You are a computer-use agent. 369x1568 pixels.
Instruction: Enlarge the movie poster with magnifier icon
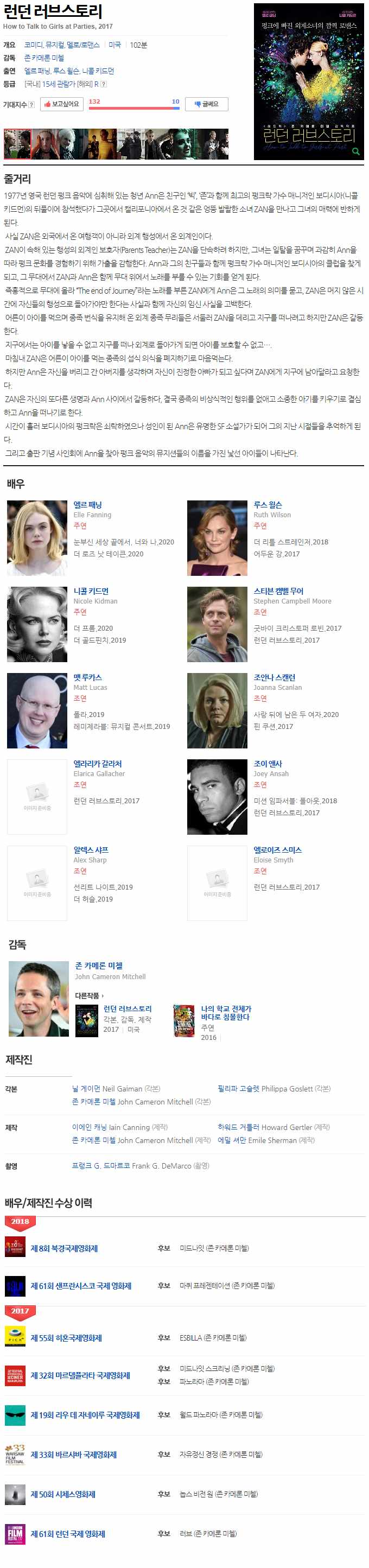[x=355, y=151]
